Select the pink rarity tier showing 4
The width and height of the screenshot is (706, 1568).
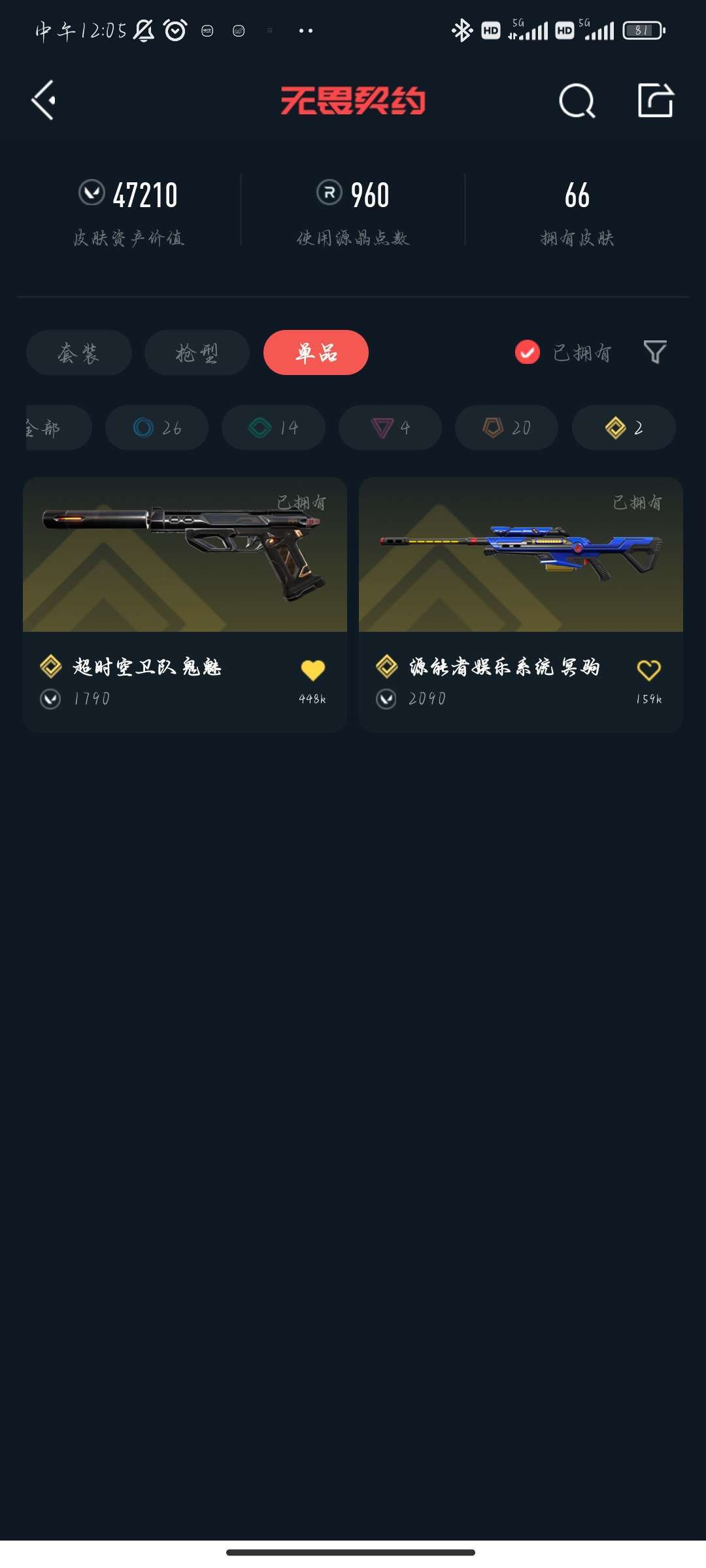click(x=390, y=428)
